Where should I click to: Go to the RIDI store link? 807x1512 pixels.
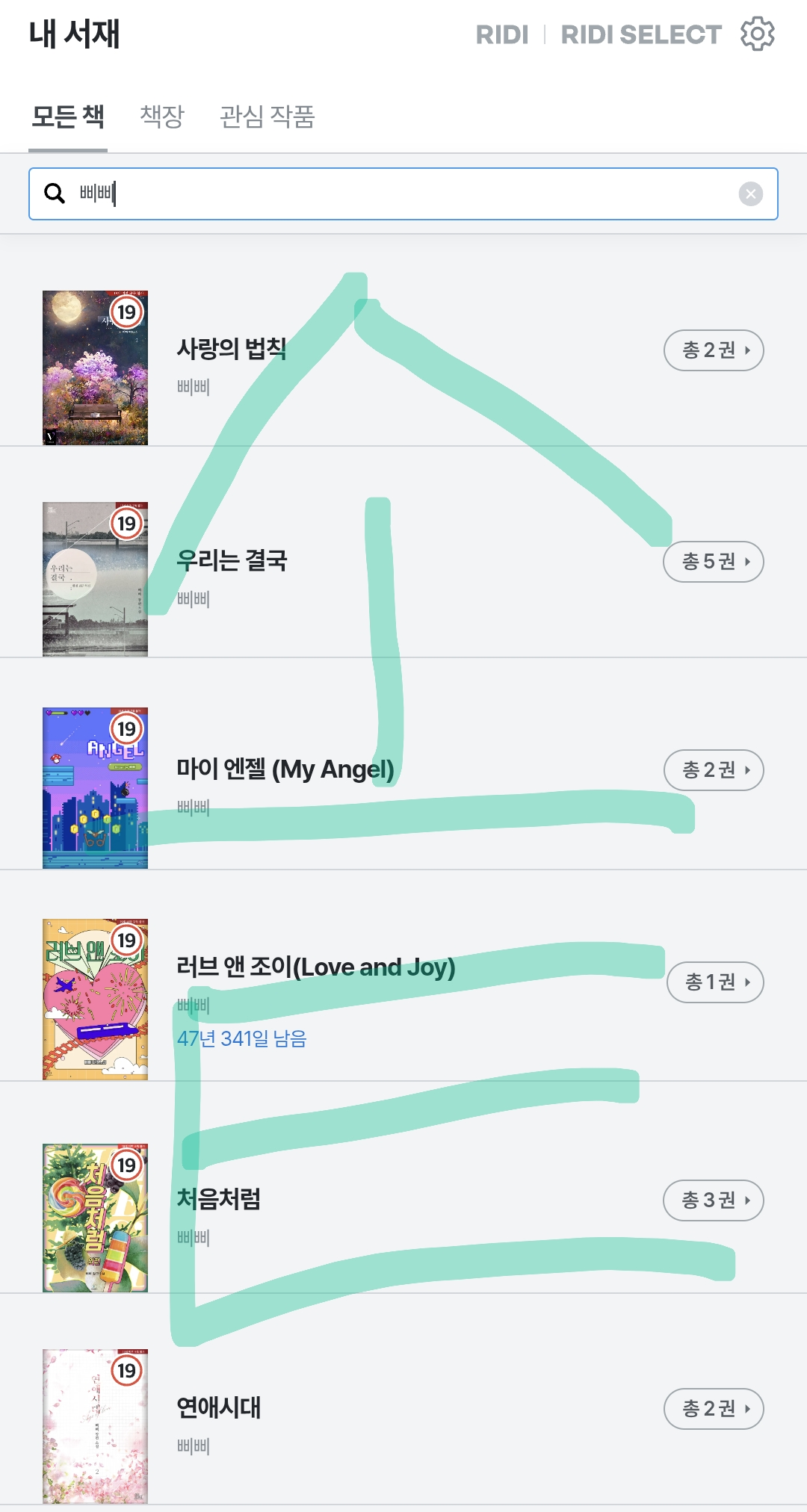pos(502,34)
